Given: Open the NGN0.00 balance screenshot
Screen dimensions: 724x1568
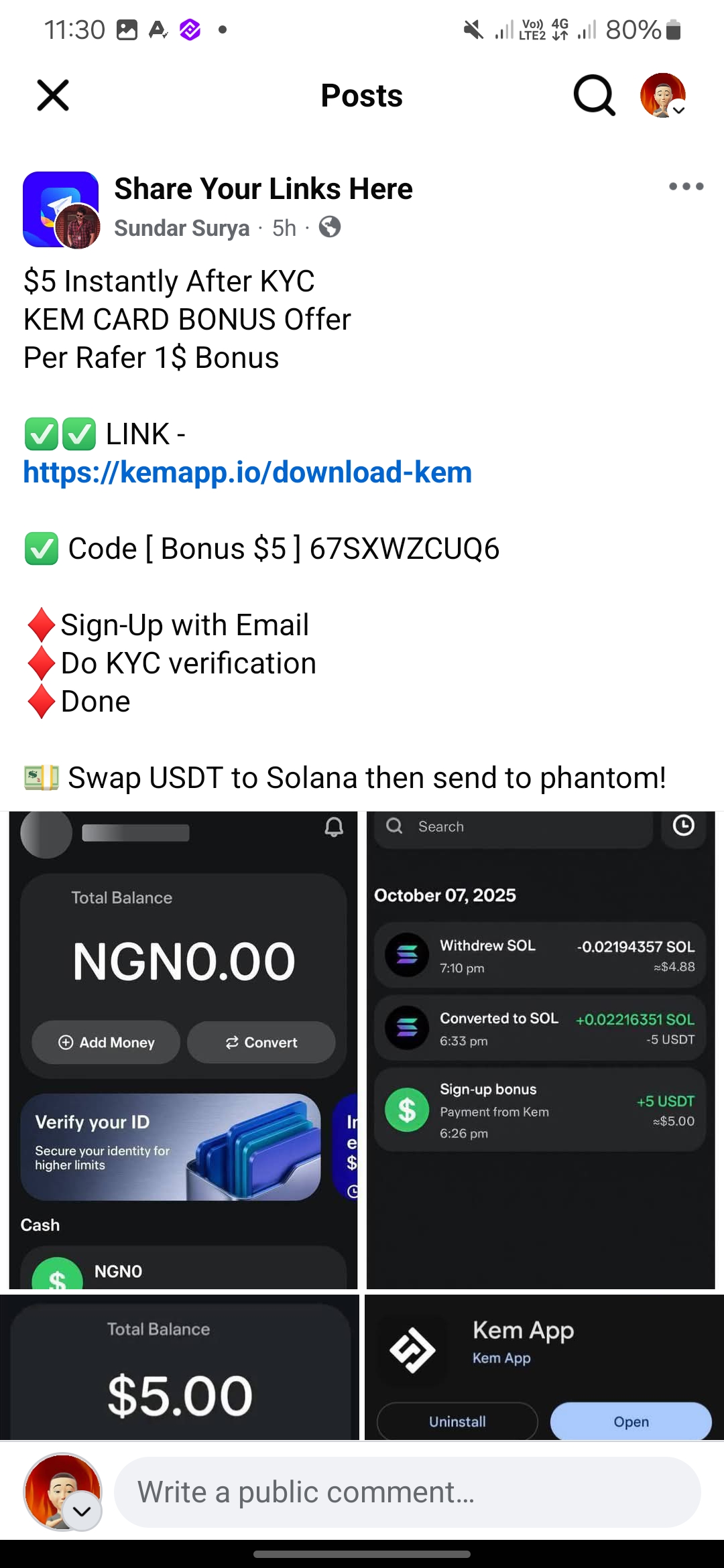Looking at the screenshot, I should click(183, 1049).
